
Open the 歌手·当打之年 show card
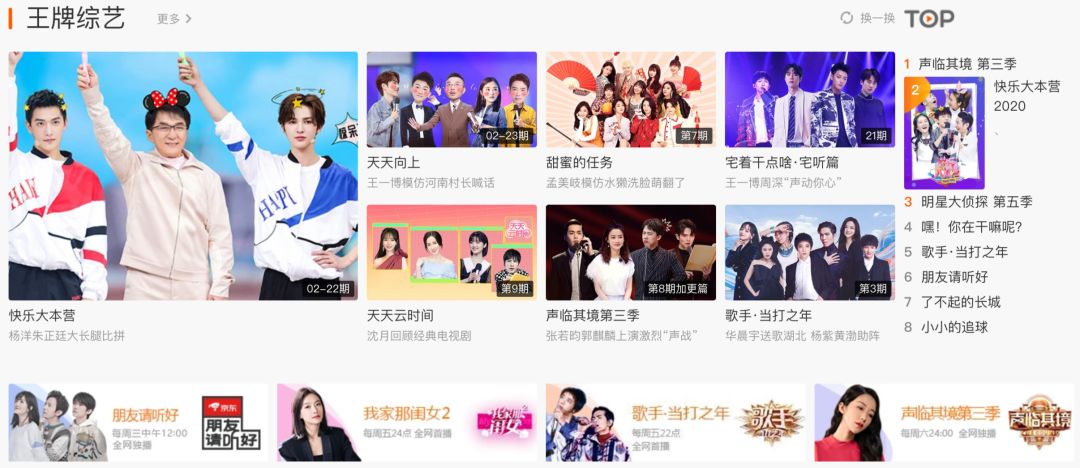tap(809, 252)
